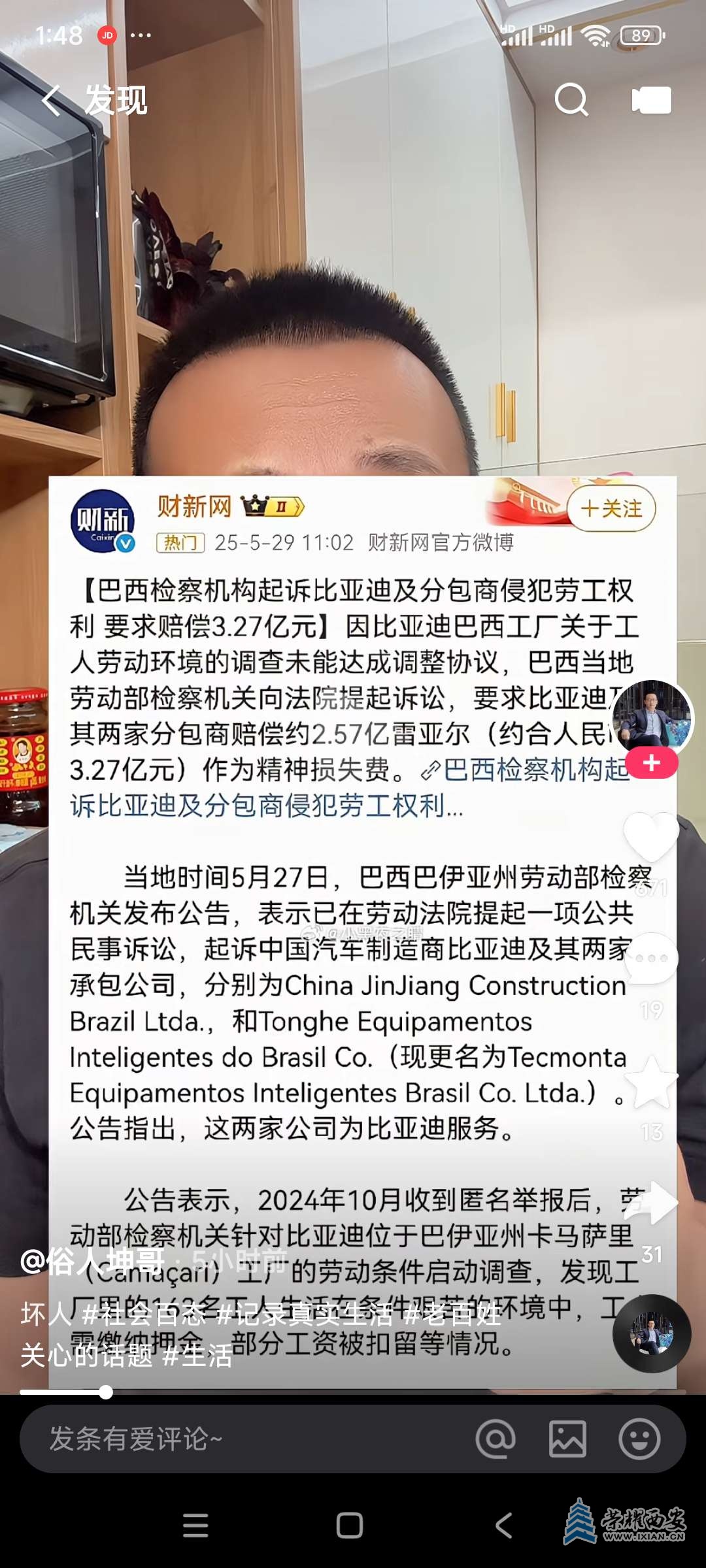Viewport: 706px width, 1568px height.
Task: Open the recent apps menu
Action: click(195, 1526)
